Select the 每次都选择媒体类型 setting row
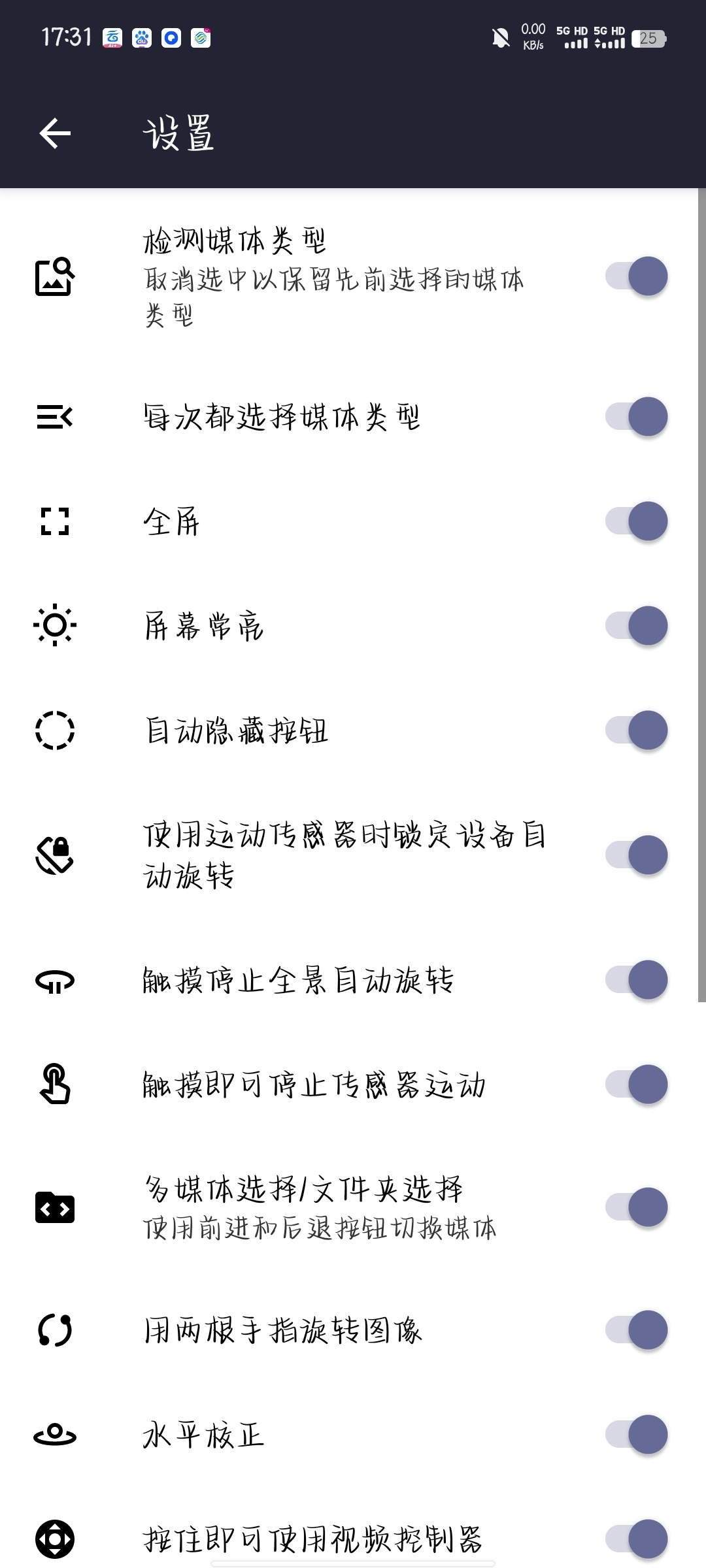Screen dimensions: 706x1568 pyautogui.click(x=281, y=418)
